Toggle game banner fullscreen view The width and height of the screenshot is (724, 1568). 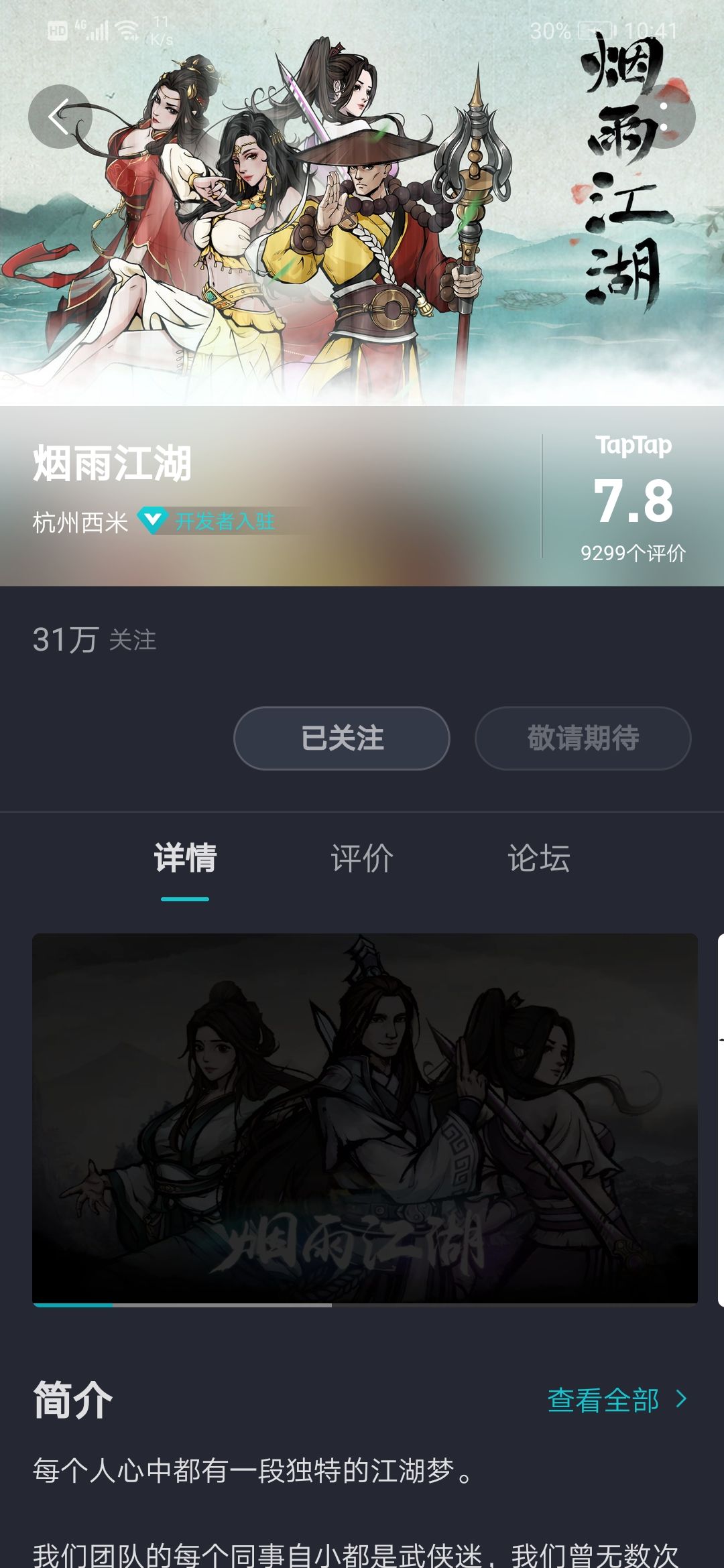pos(362,235)
